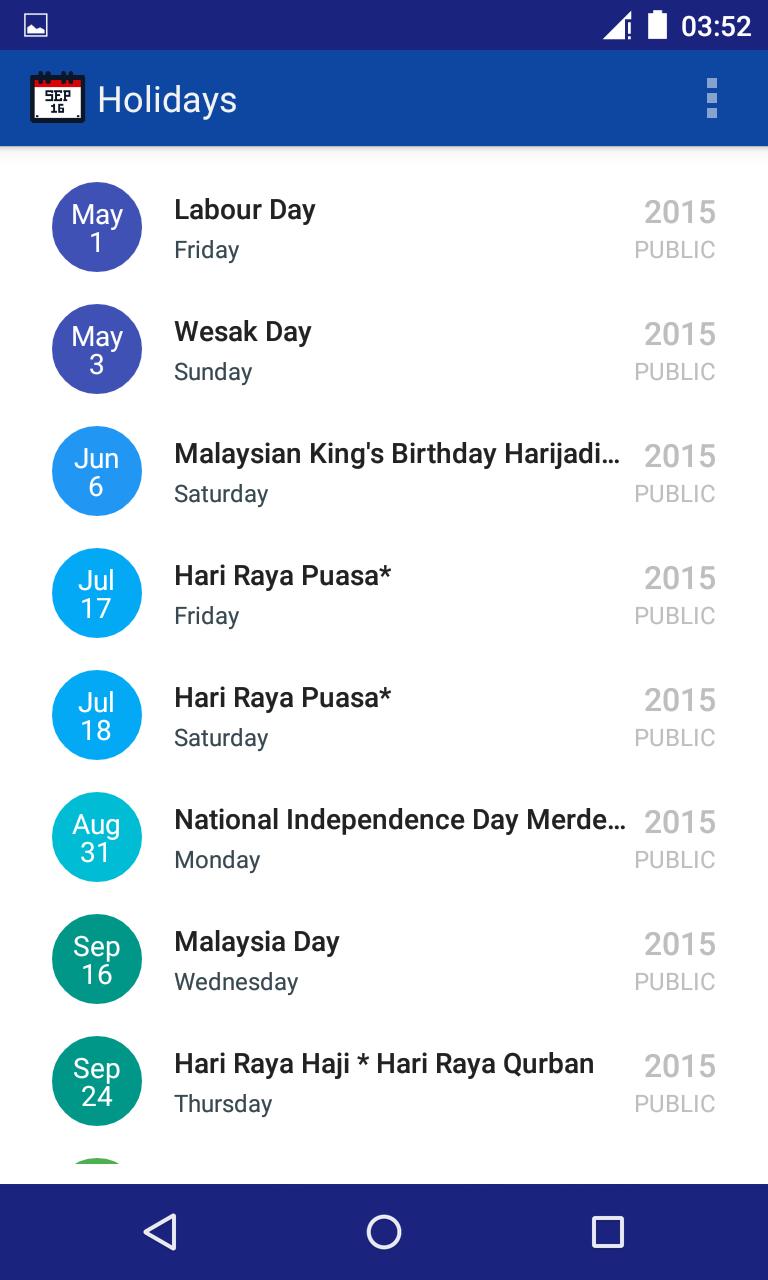Viewport: 768px width, 1280px height.
Task: Tap the May 3 date circle
Action: point(97,349)
